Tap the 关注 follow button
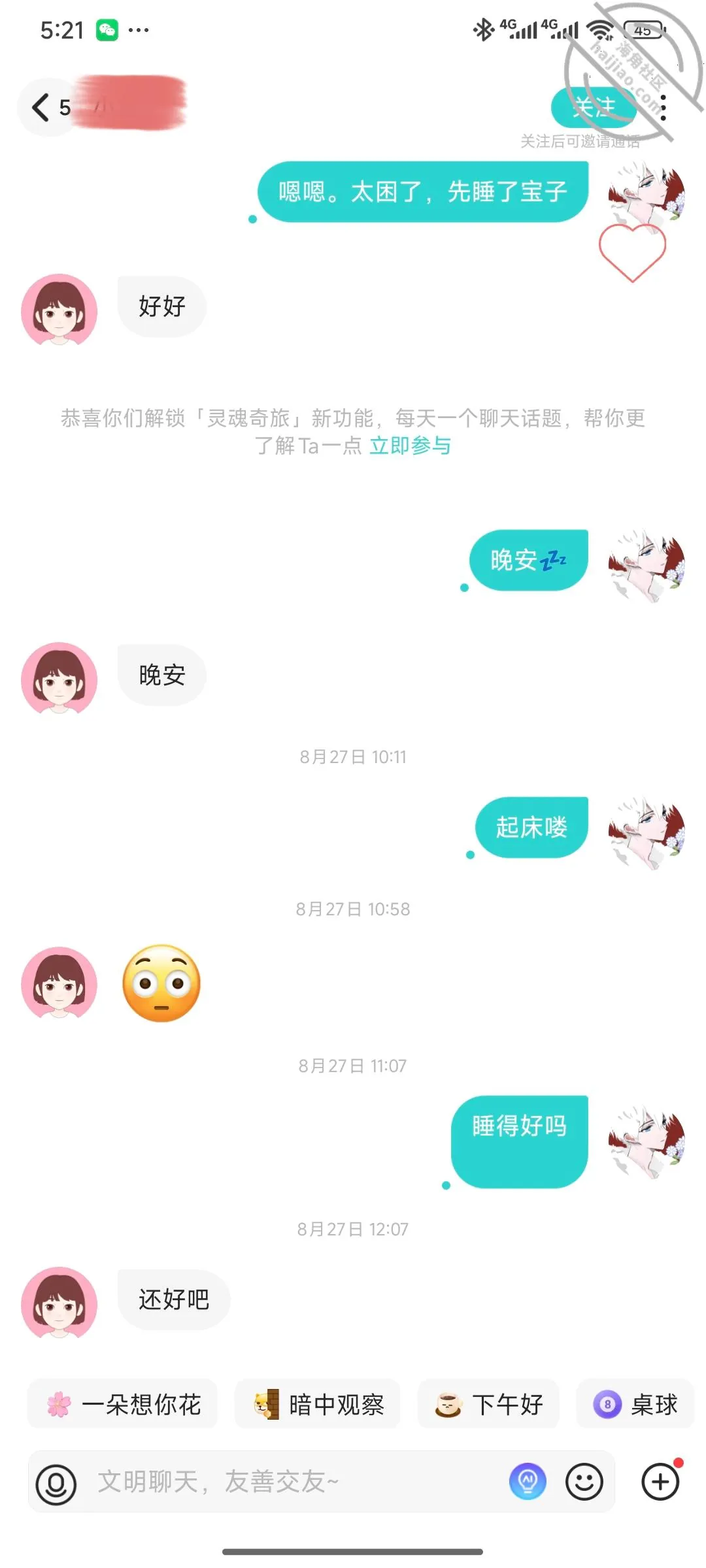 tap(594, 107)
